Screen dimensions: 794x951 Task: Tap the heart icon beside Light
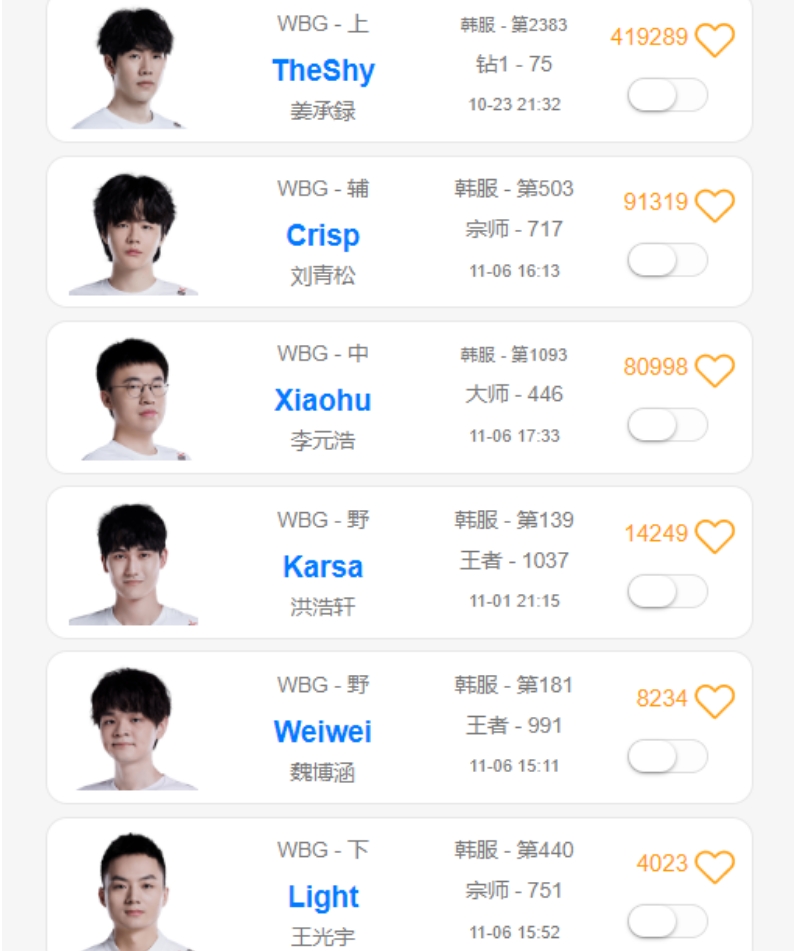click(x=714, y=866)
